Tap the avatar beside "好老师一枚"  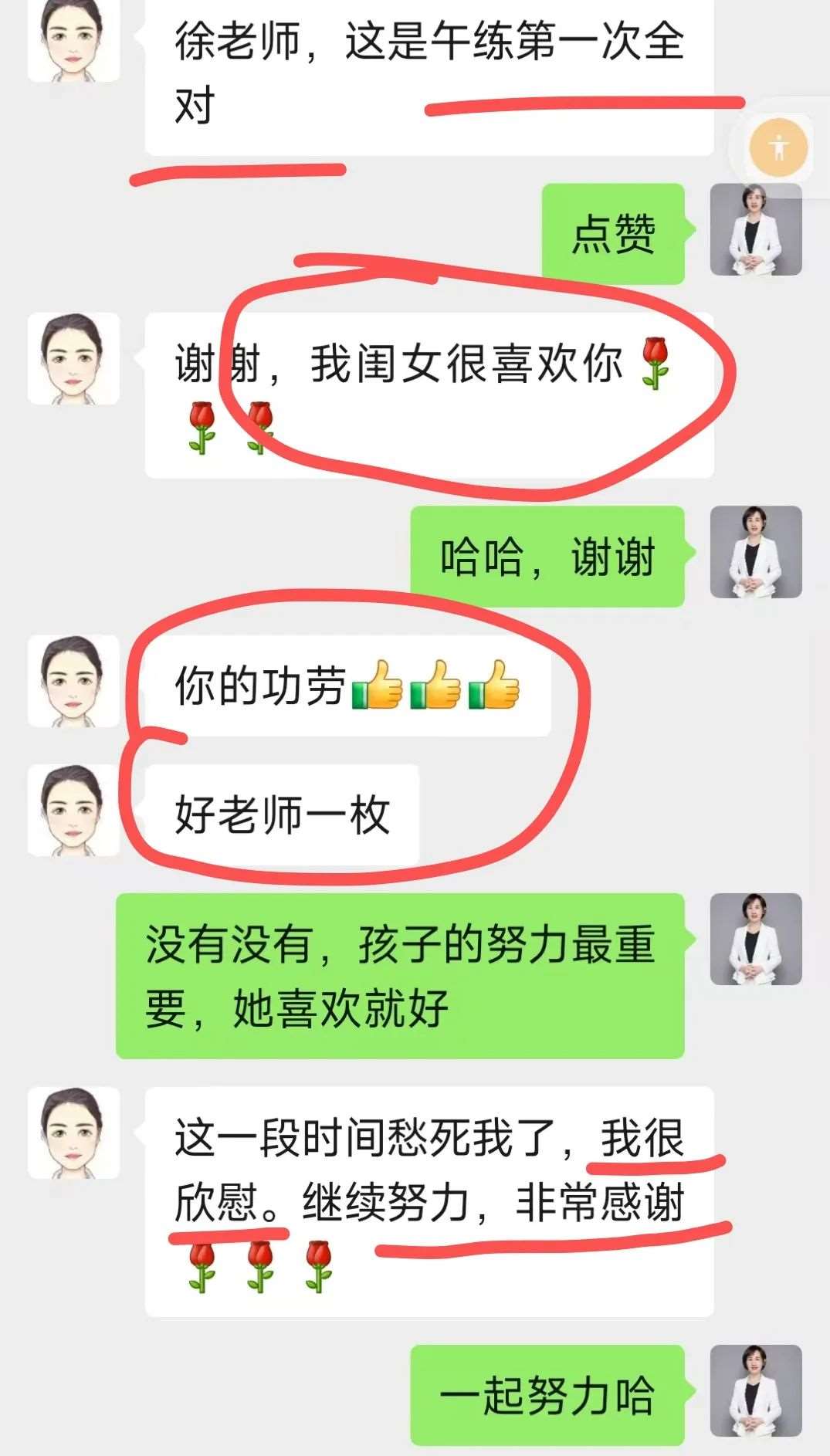pos(73,810)
